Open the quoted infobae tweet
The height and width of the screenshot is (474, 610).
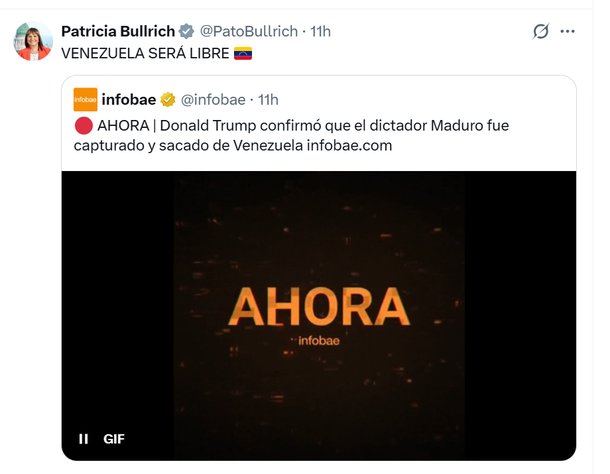point(318,135)
